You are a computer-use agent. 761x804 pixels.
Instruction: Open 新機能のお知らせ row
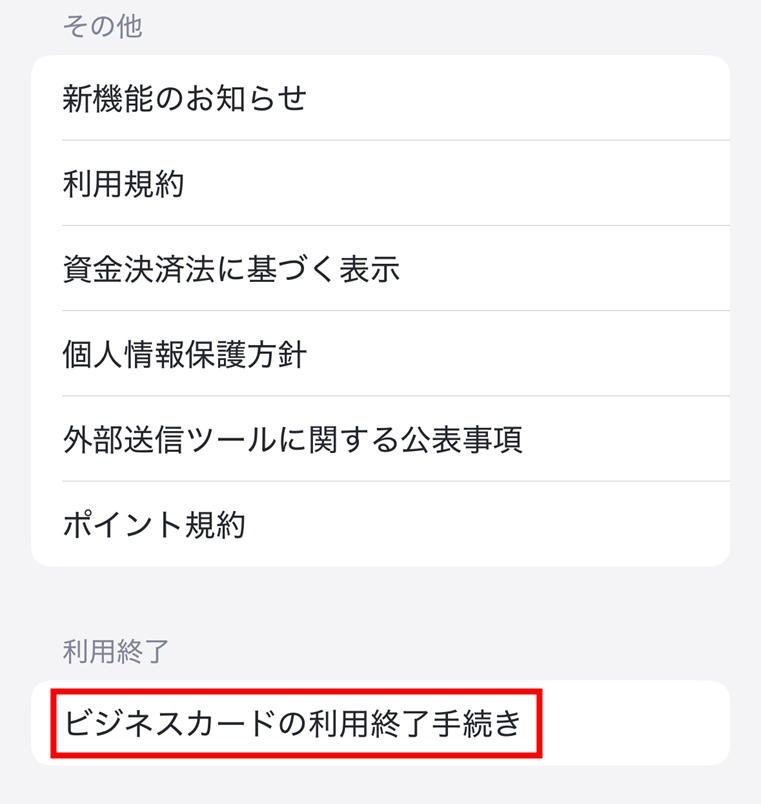tap(380, 98)
